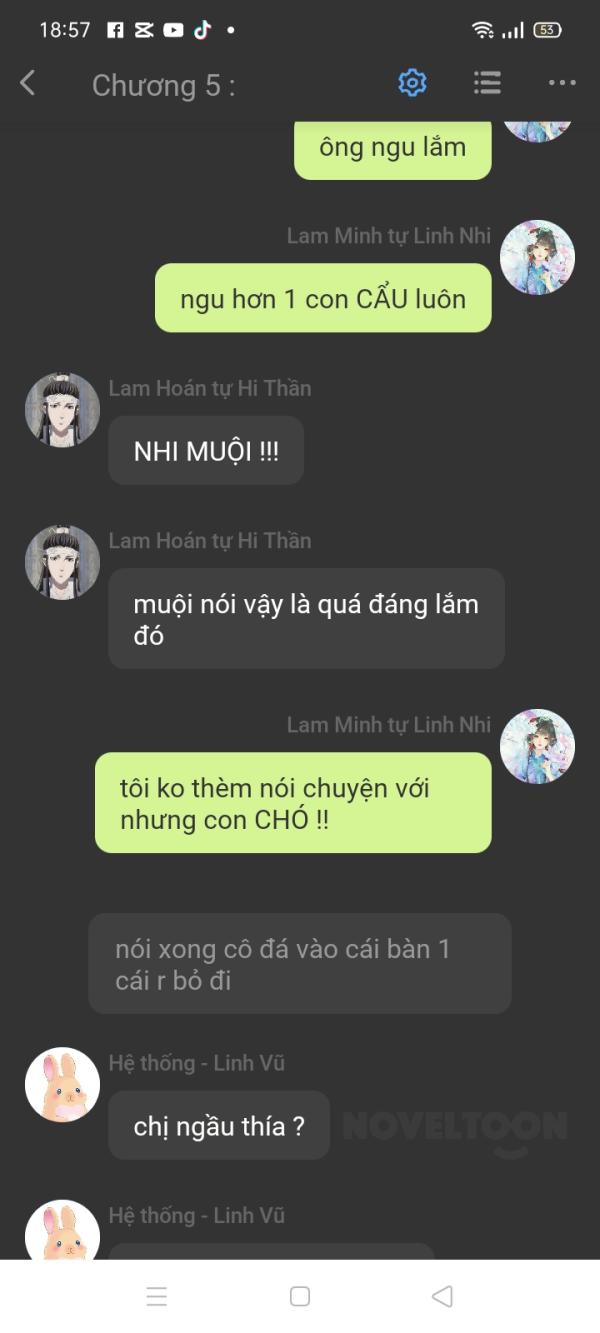The height and width of the screenshot is (1333, 600).
Task: Tap the system back triangle
Action: pyautogui.click(x=442, y=1296)
